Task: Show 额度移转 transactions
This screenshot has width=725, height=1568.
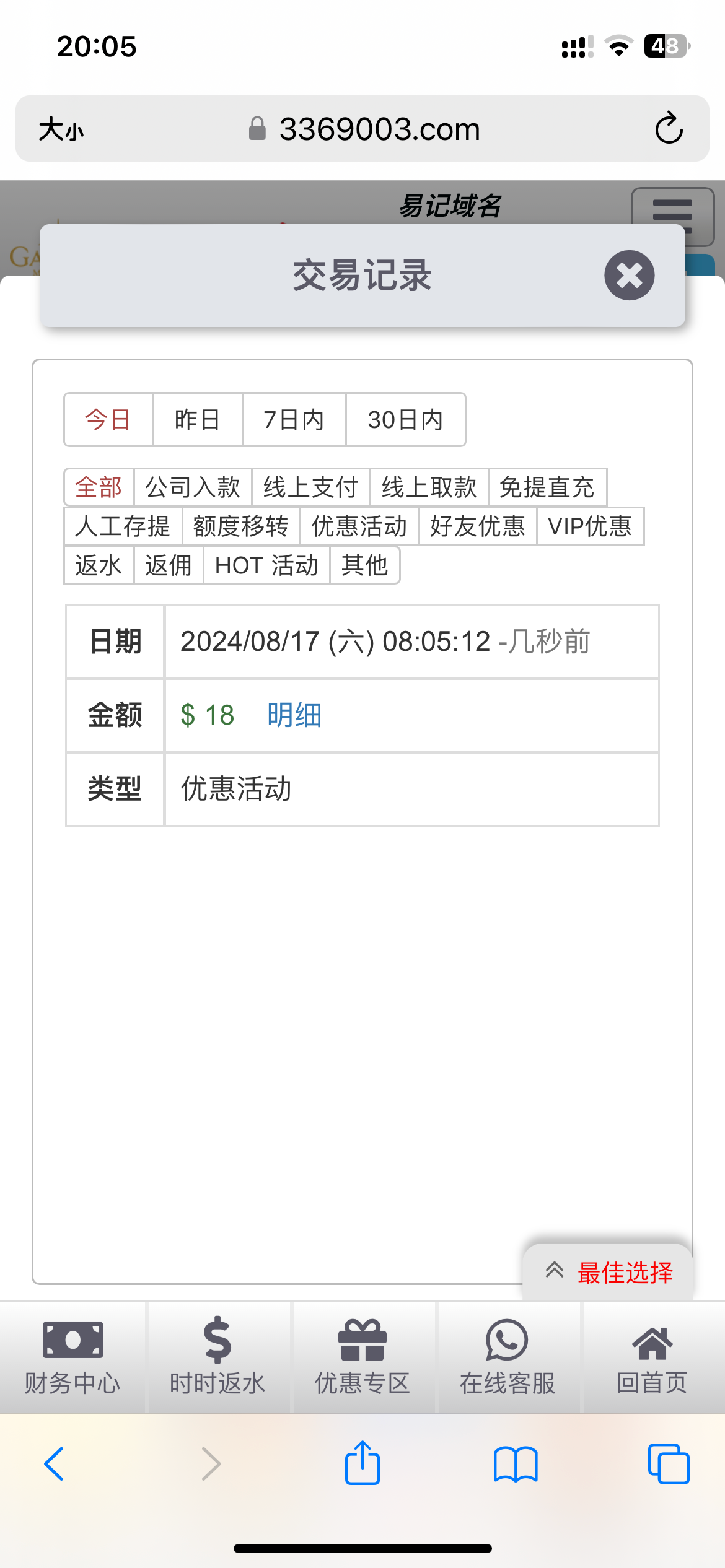Action: coord(241,526)
